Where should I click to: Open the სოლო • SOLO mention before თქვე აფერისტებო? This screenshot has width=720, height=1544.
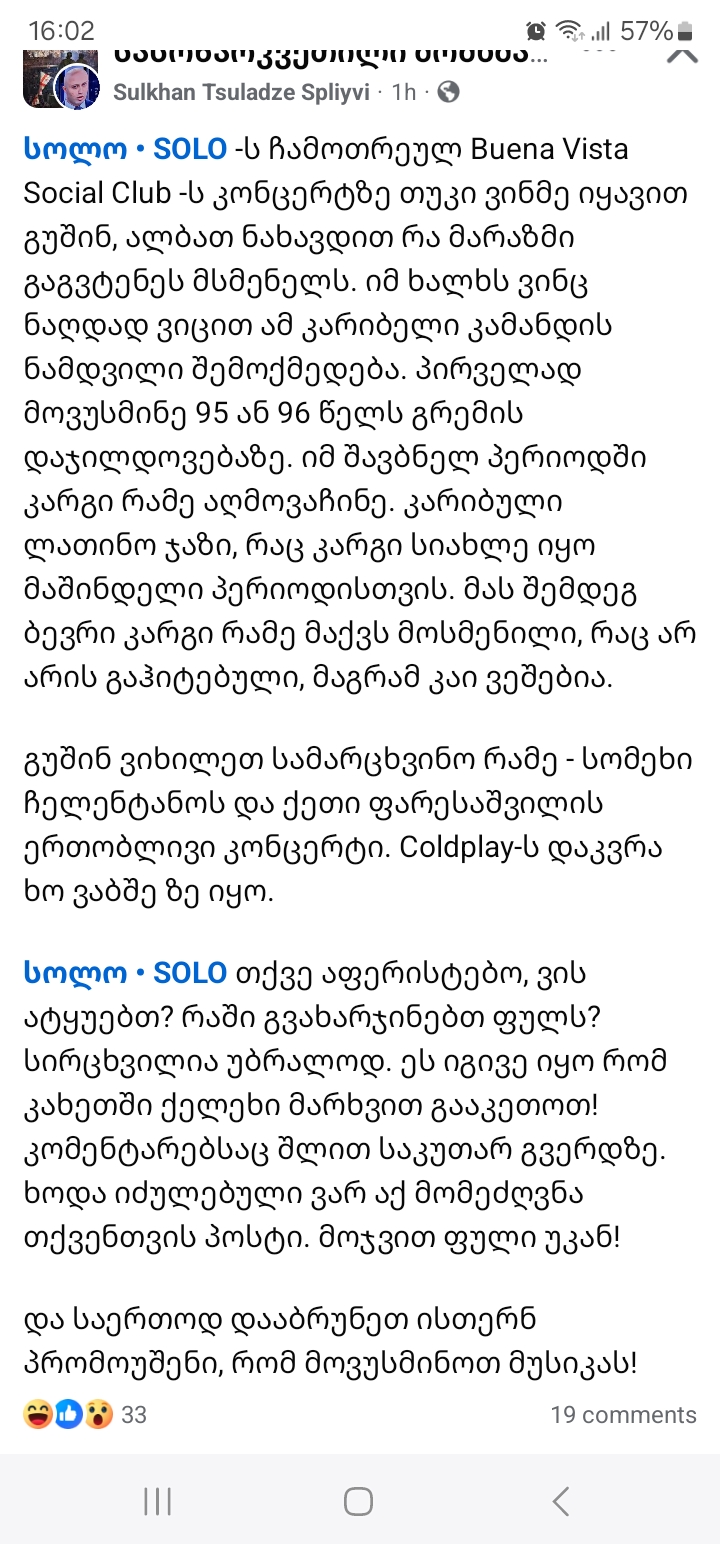pyautogui.click(x=125, y=971)
